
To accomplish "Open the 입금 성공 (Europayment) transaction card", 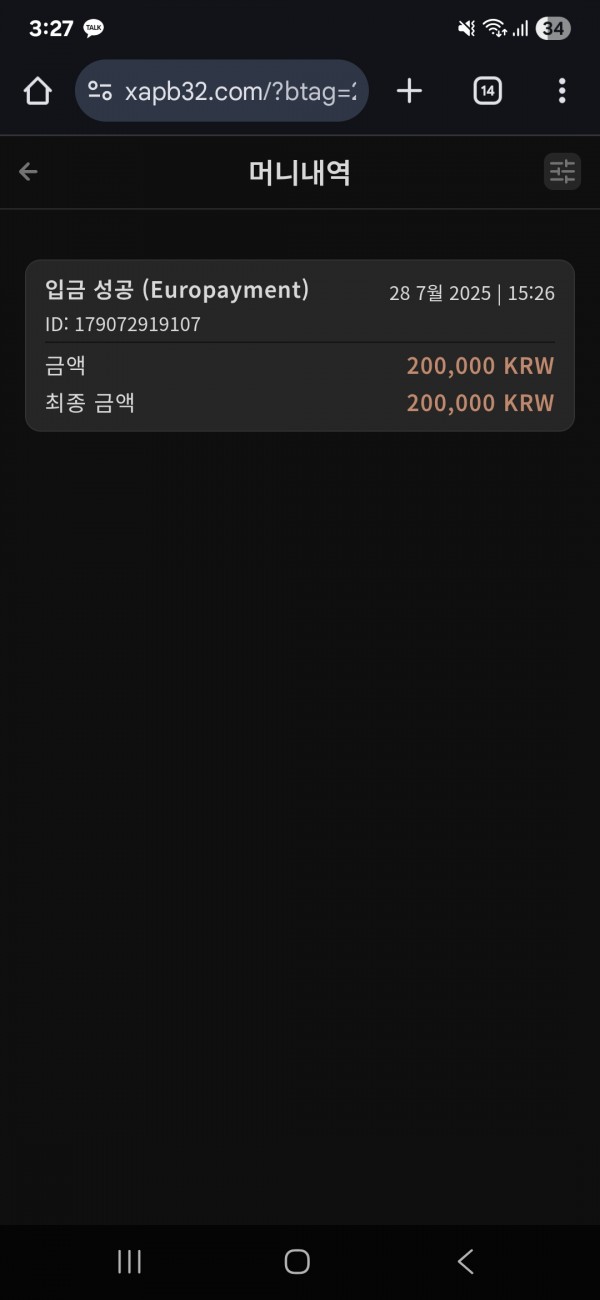I will tap(300, 346).
